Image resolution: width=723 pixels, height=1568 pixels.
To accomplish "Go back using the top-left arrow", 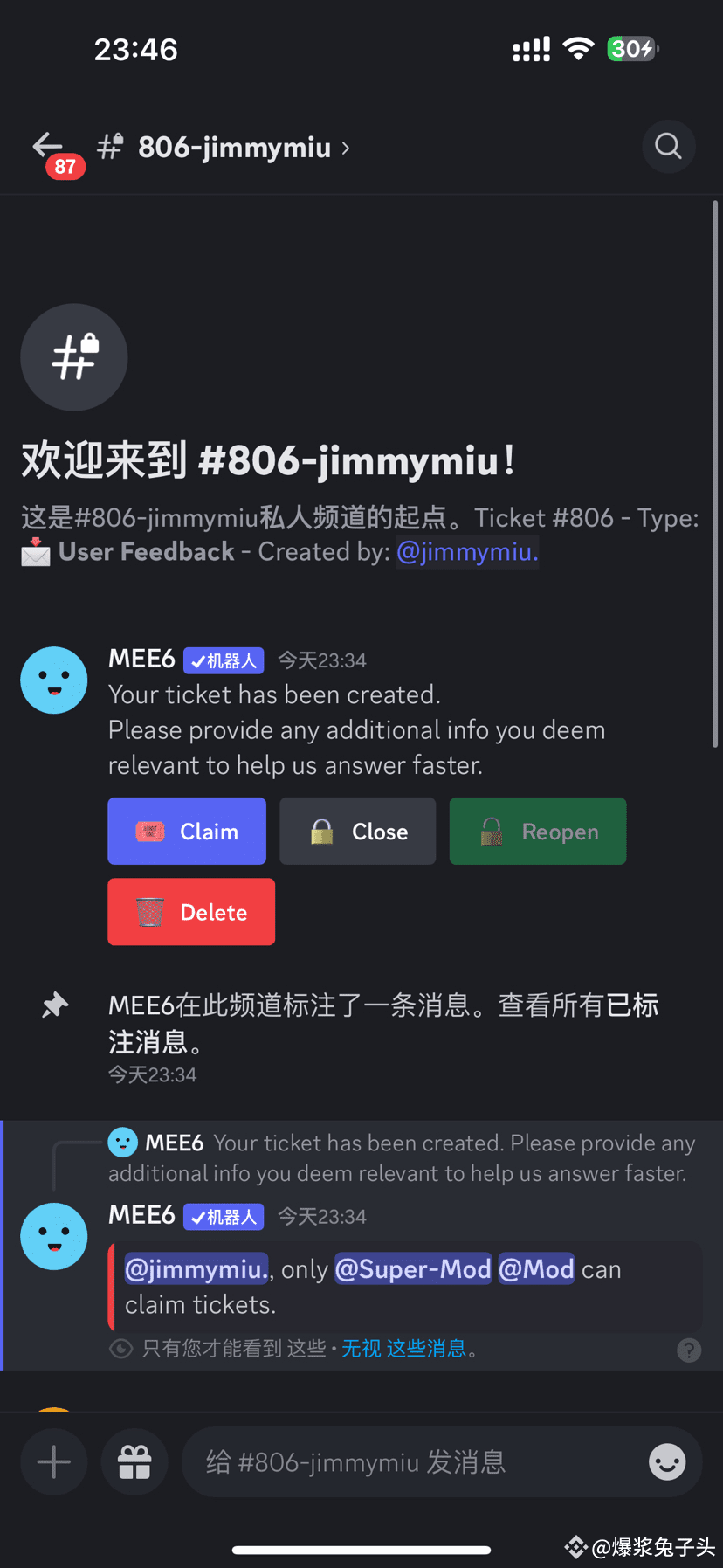I will [x=48, y=146].
